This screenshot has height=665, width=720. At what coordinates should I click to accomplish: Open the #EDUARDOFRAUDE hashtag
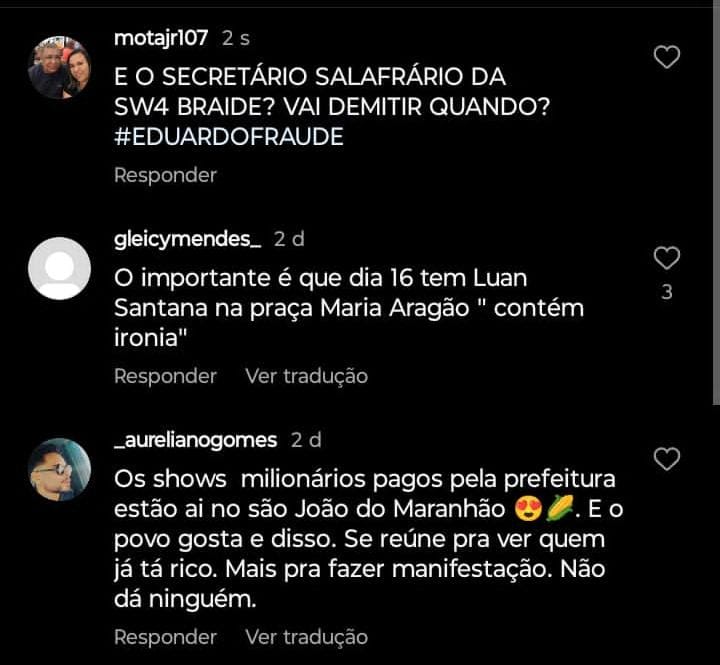[x=229, y=138]
